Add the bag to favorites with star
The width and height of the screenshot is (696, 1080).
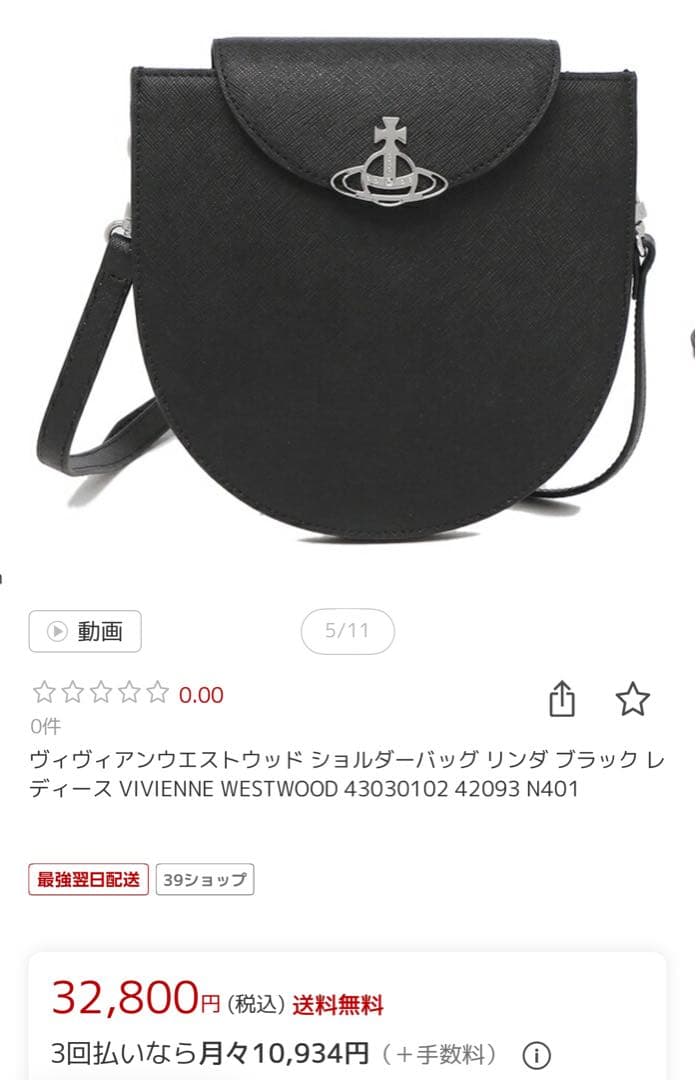[x=632, y=699]
